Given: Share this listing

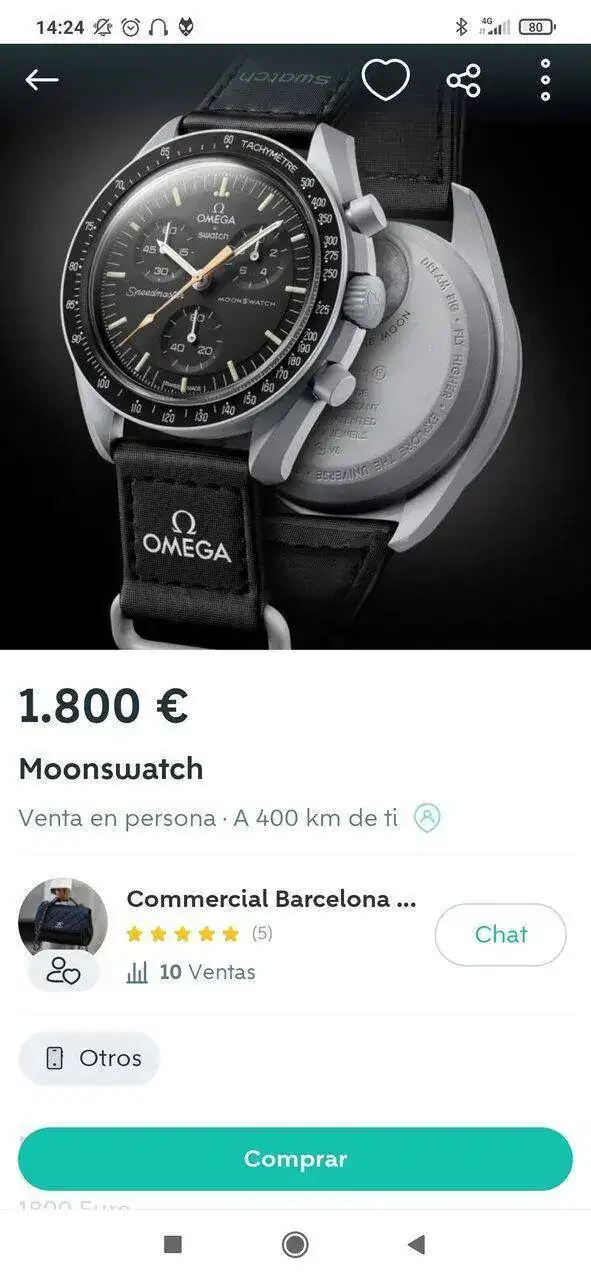Looking at the screenshot, I should tap(464, 80).
